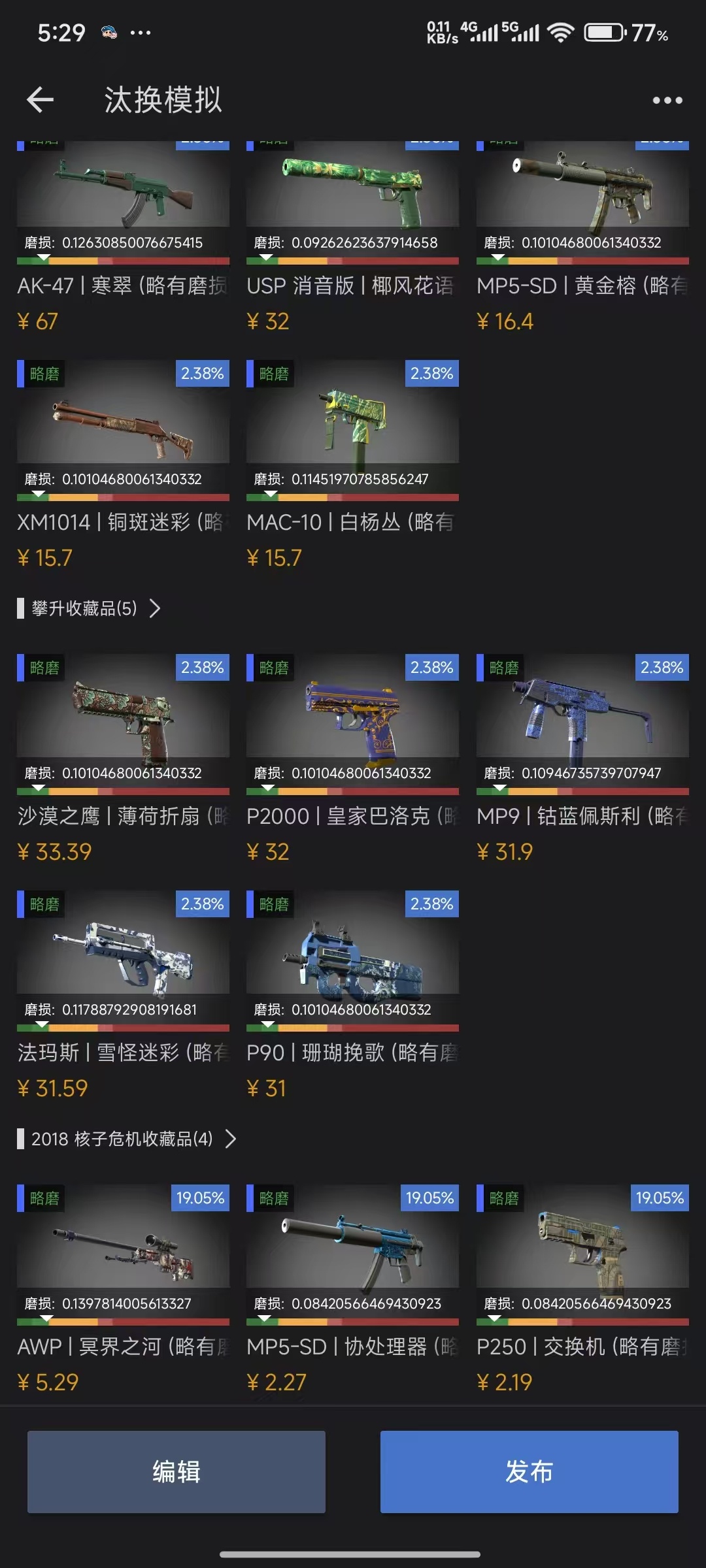Select the P250 交换机 card
Screen dimensions: 706x1568
click(x=582, y=1249)
